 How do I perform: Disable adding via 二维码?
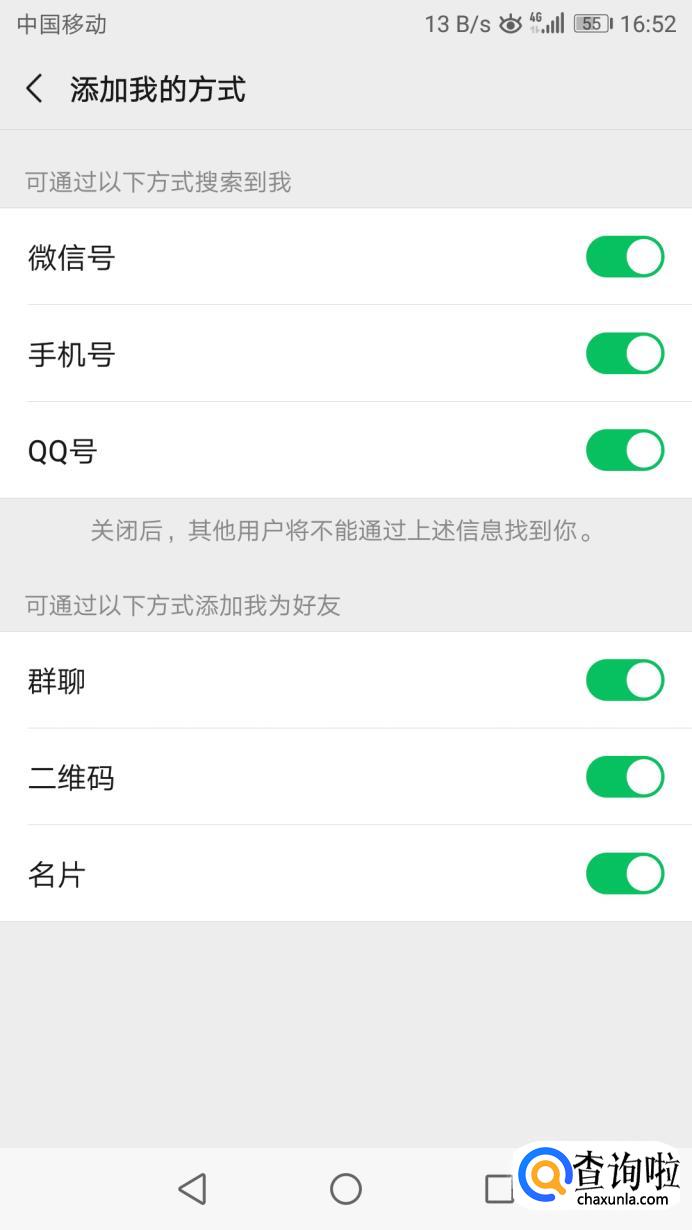(x=624, y=777)
